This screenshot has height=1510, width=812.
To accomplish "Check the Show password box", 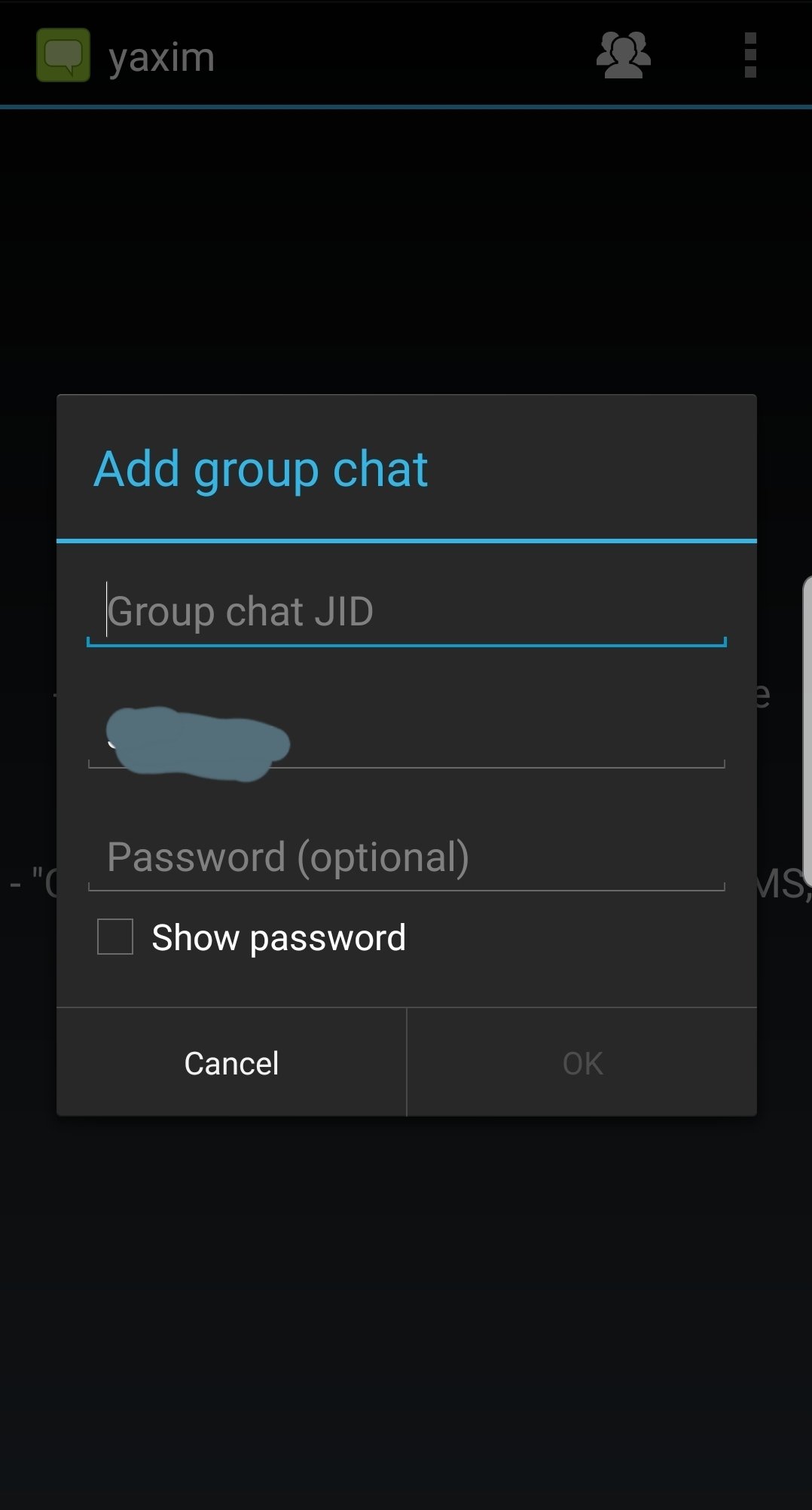I will click(x=115, y=937).
